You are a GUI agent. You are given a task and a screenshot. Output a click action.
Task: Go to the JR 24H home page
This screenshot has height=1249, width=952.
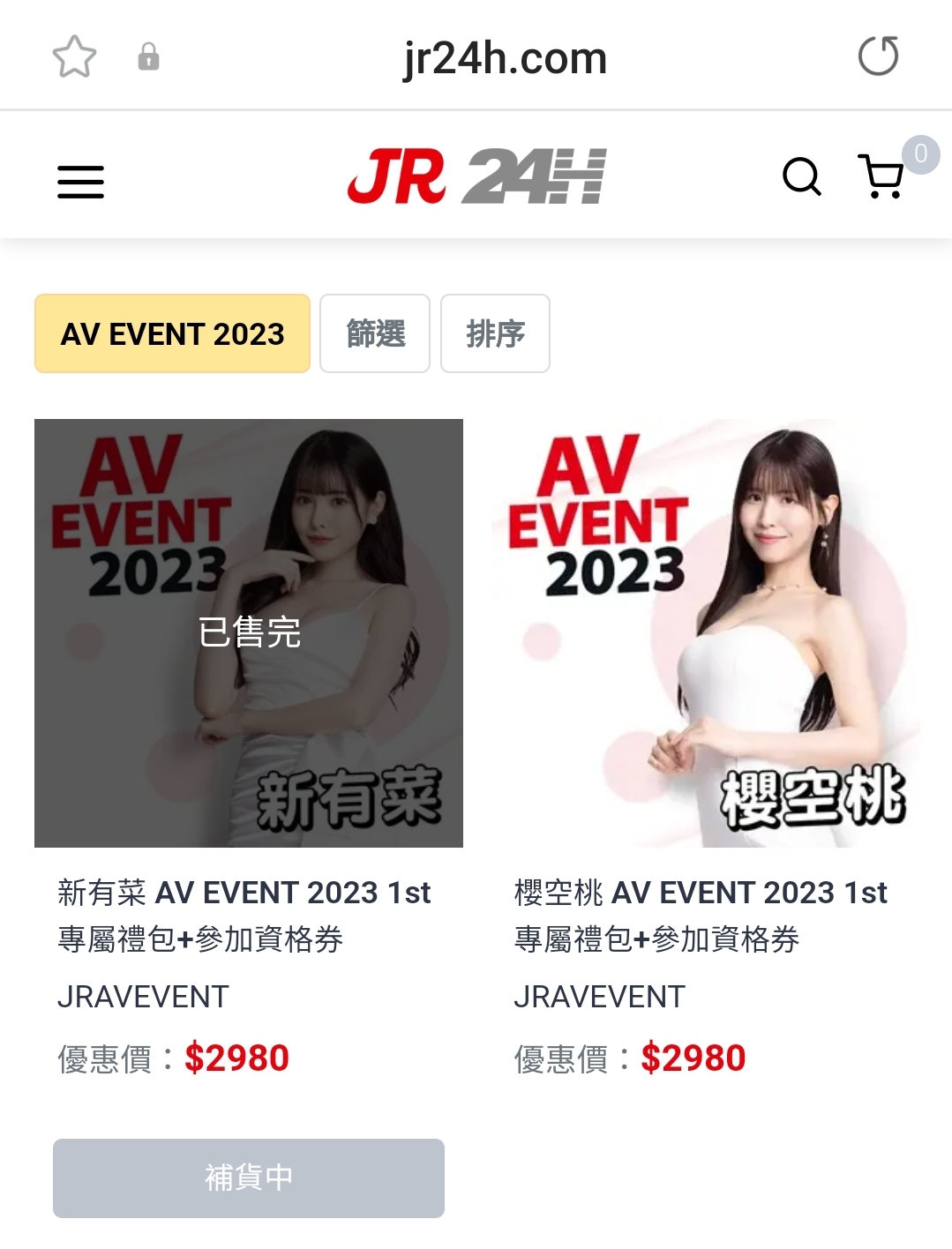(476, 176)
